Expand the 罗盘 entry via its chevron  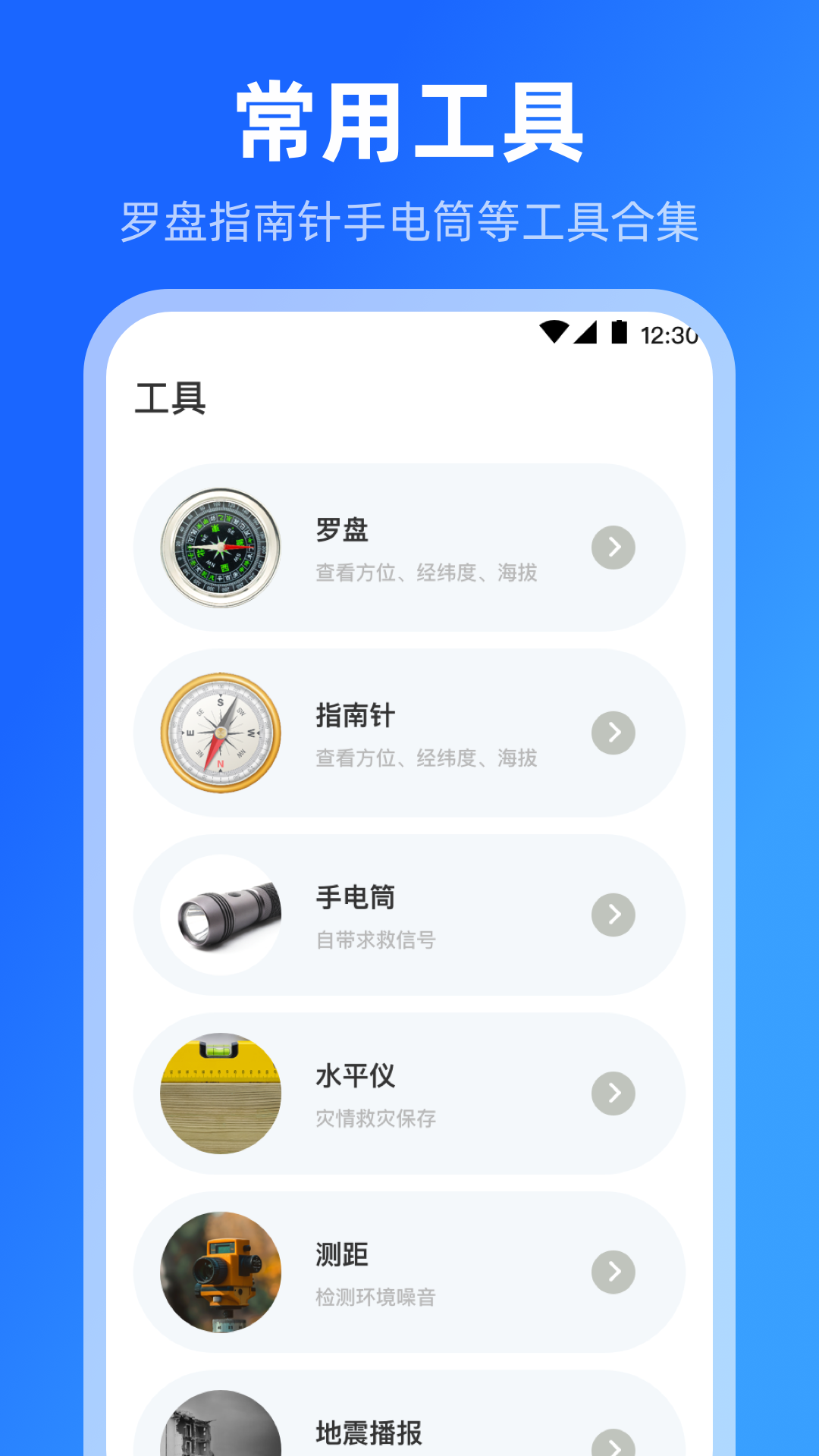coord(613,548)
